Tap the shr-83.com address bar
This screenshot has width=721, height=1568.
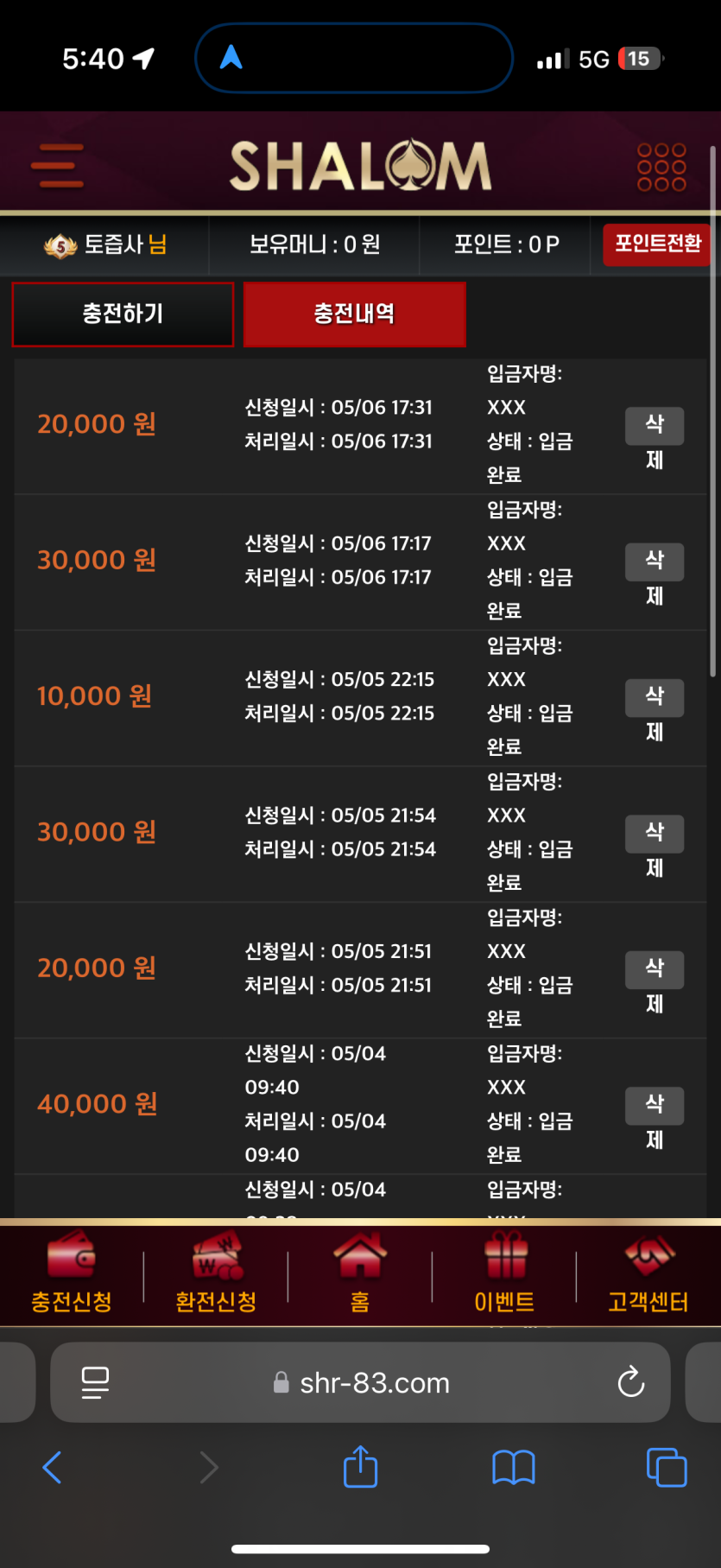point(361,1382)
